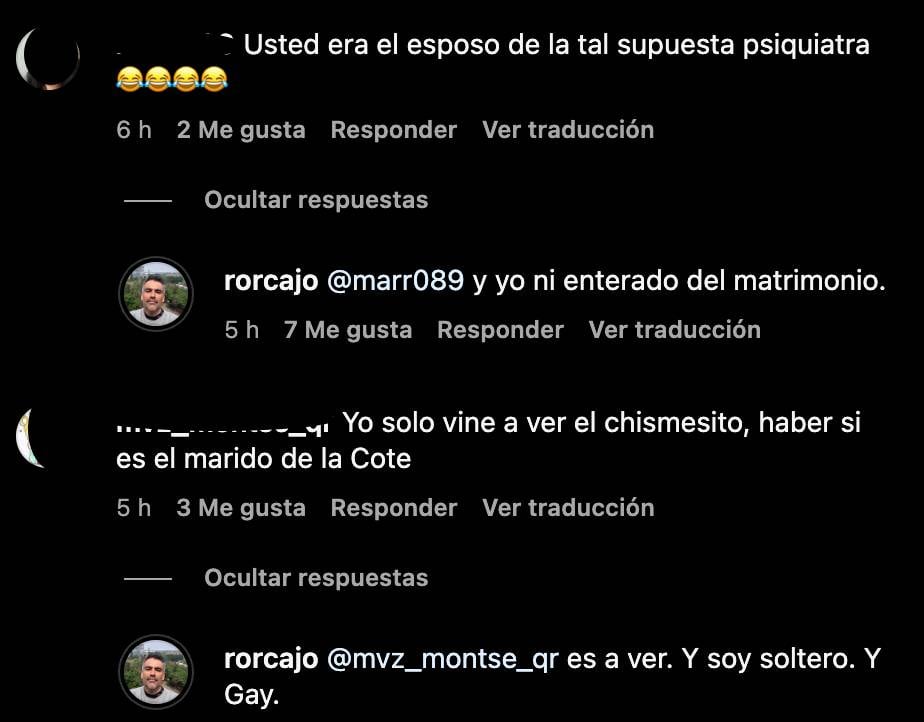The image size is (924, 722).
Task: Translate the chismesito comment
Action: tap(567, 508)
